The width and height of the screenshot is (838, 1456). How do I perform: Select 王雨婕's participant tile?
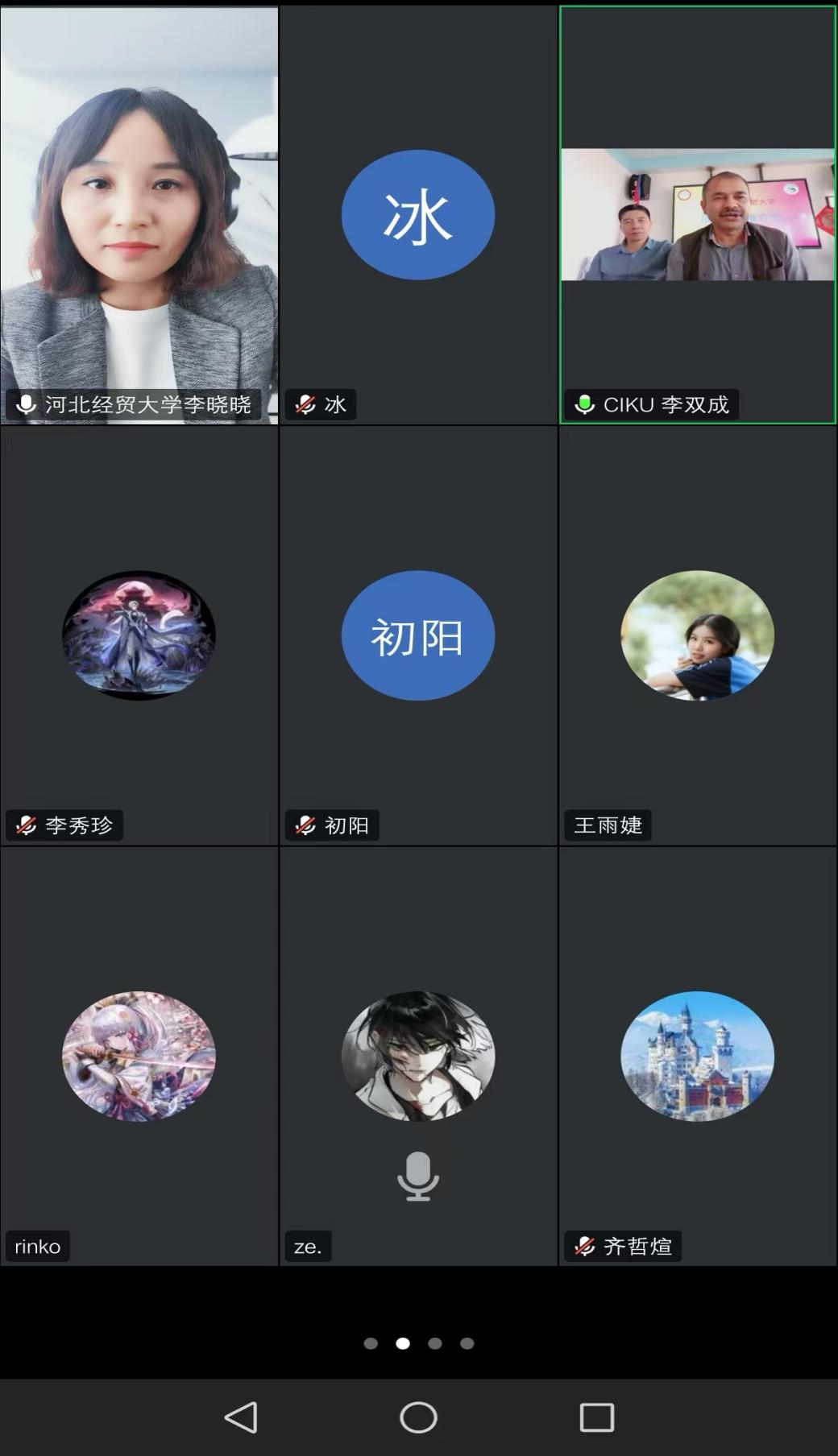698,635
